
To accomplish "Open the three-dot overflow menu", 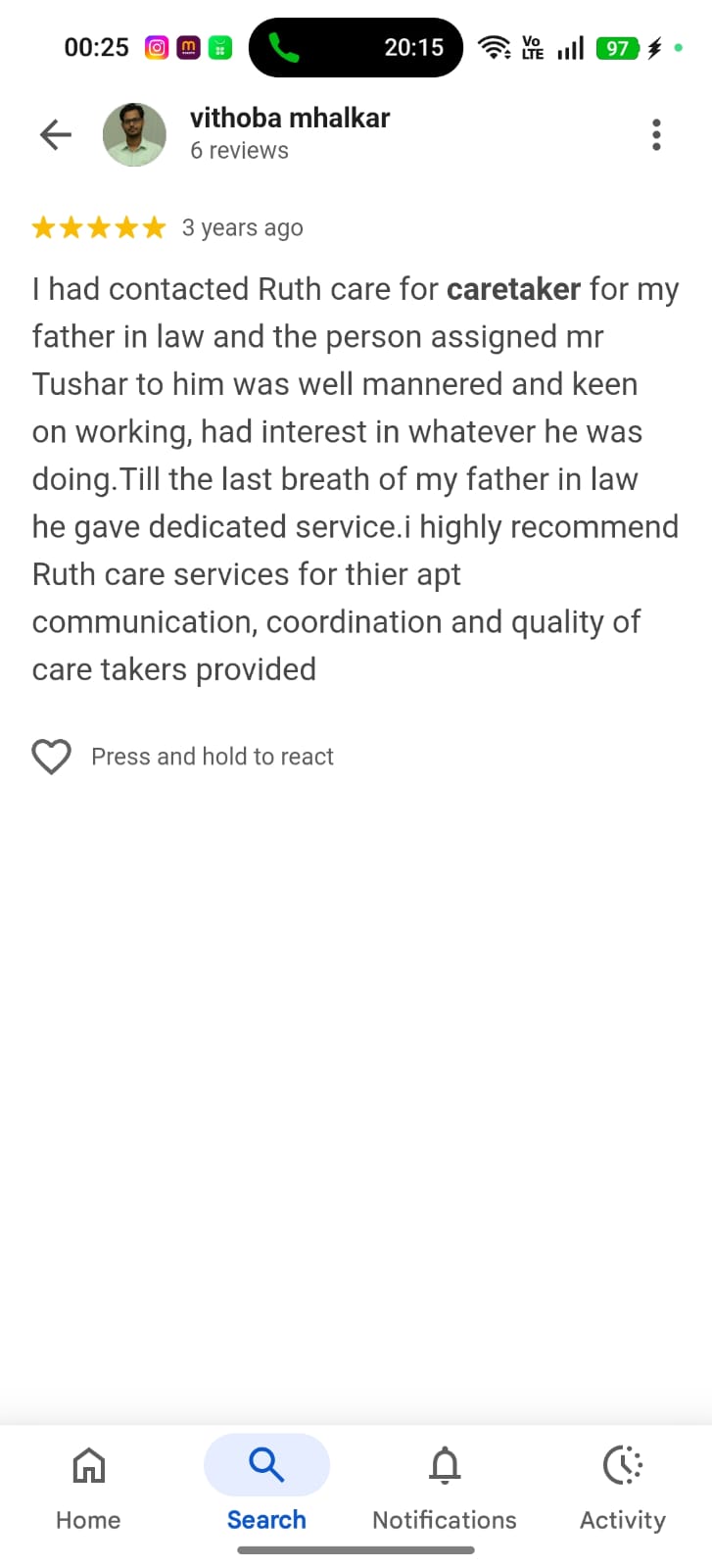I will coord(656,134).
